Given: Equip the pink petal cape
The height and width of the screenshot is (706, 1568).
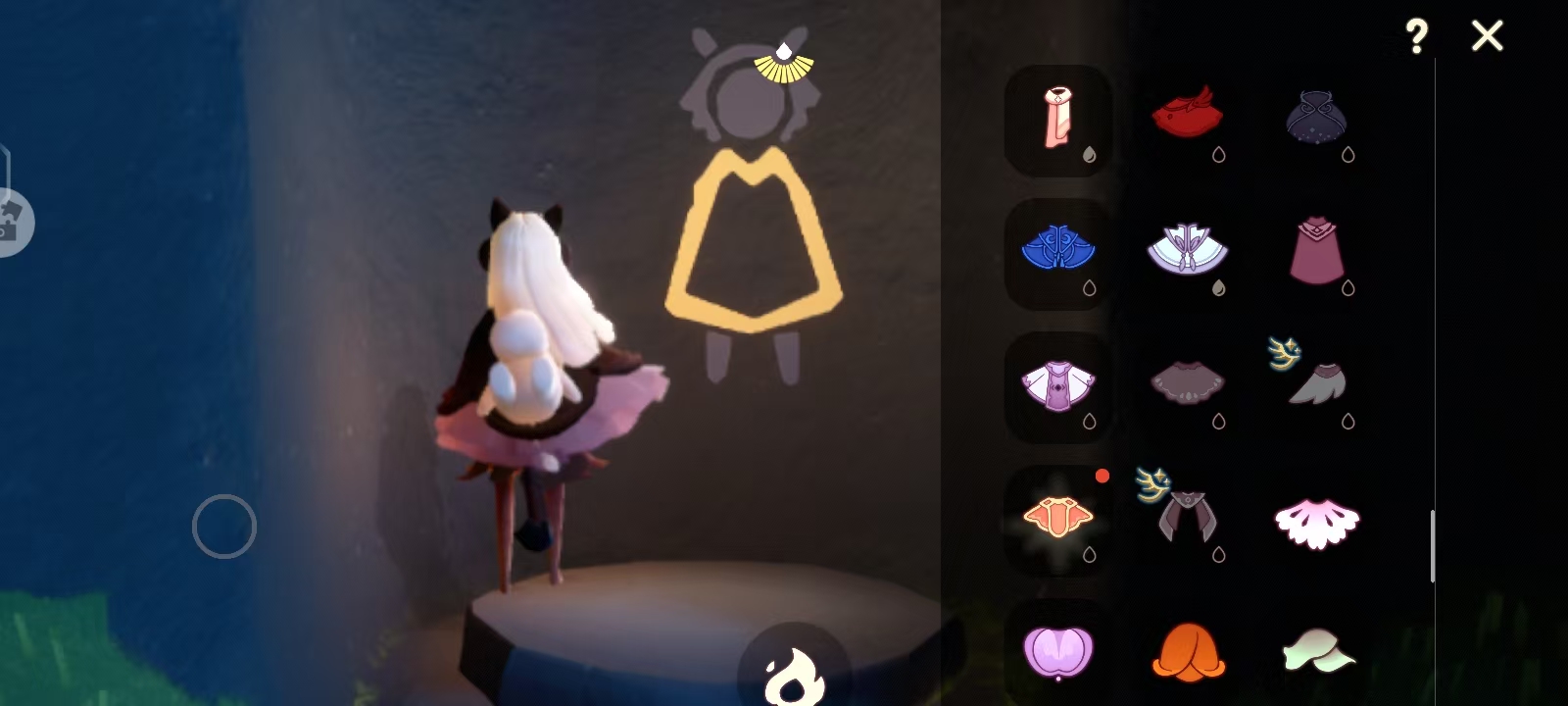Looking at the screenshot, I should coord(1317,520).
